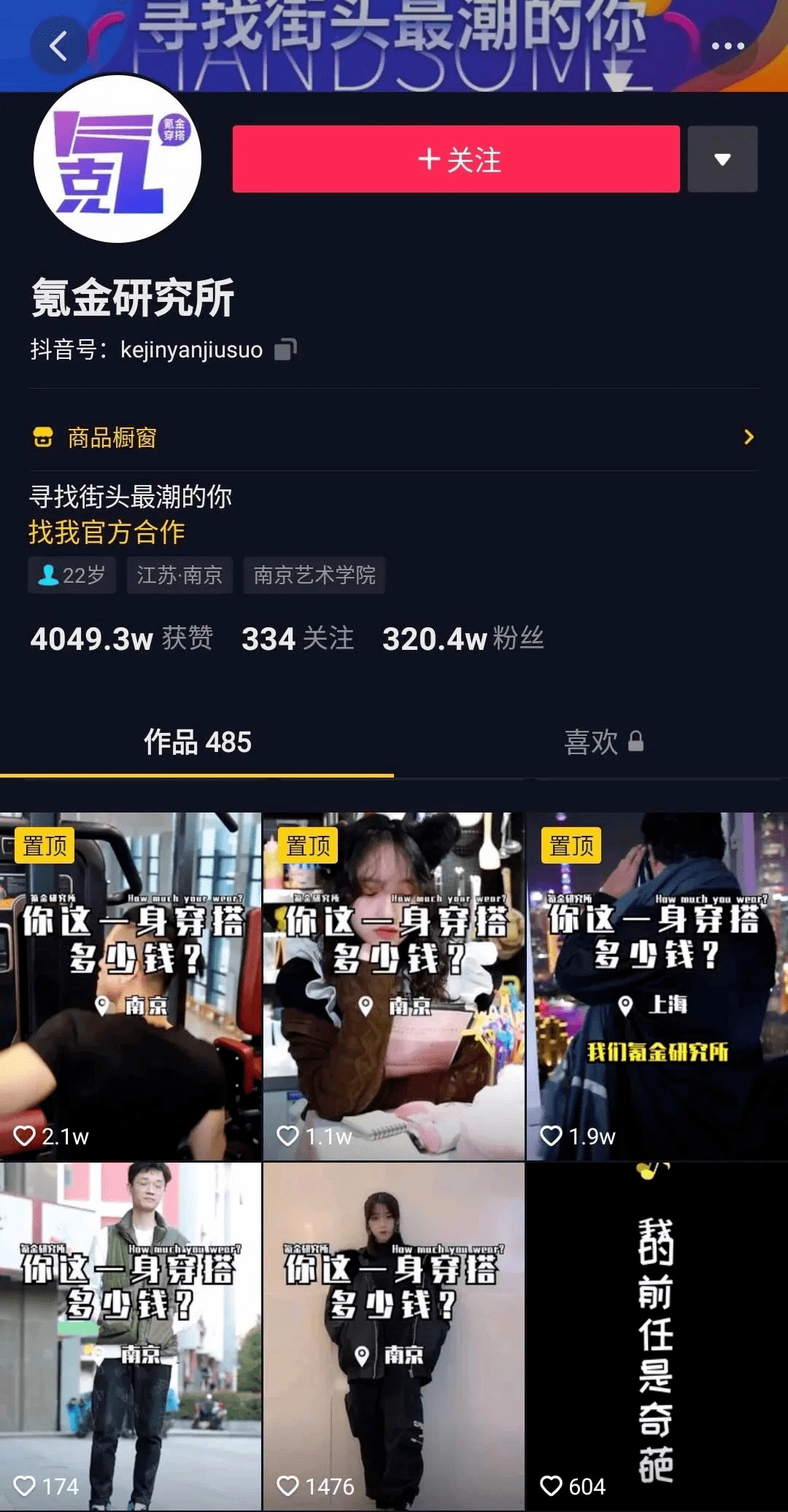
Task: Tap the red 关注 follow button
Action: tap(456, 159)
